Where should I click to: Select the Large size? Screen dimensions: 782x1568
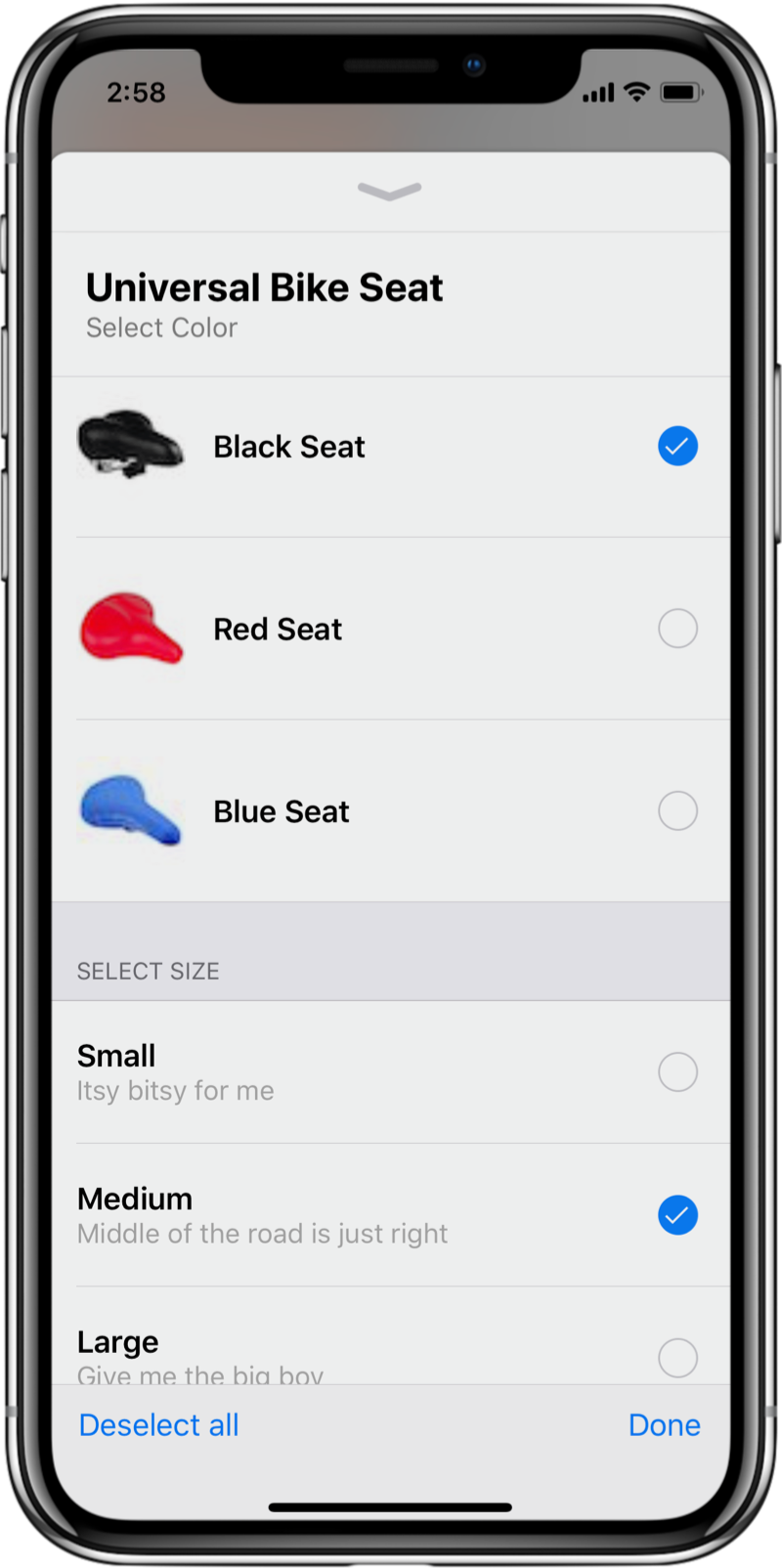(x=391, y=1335)
